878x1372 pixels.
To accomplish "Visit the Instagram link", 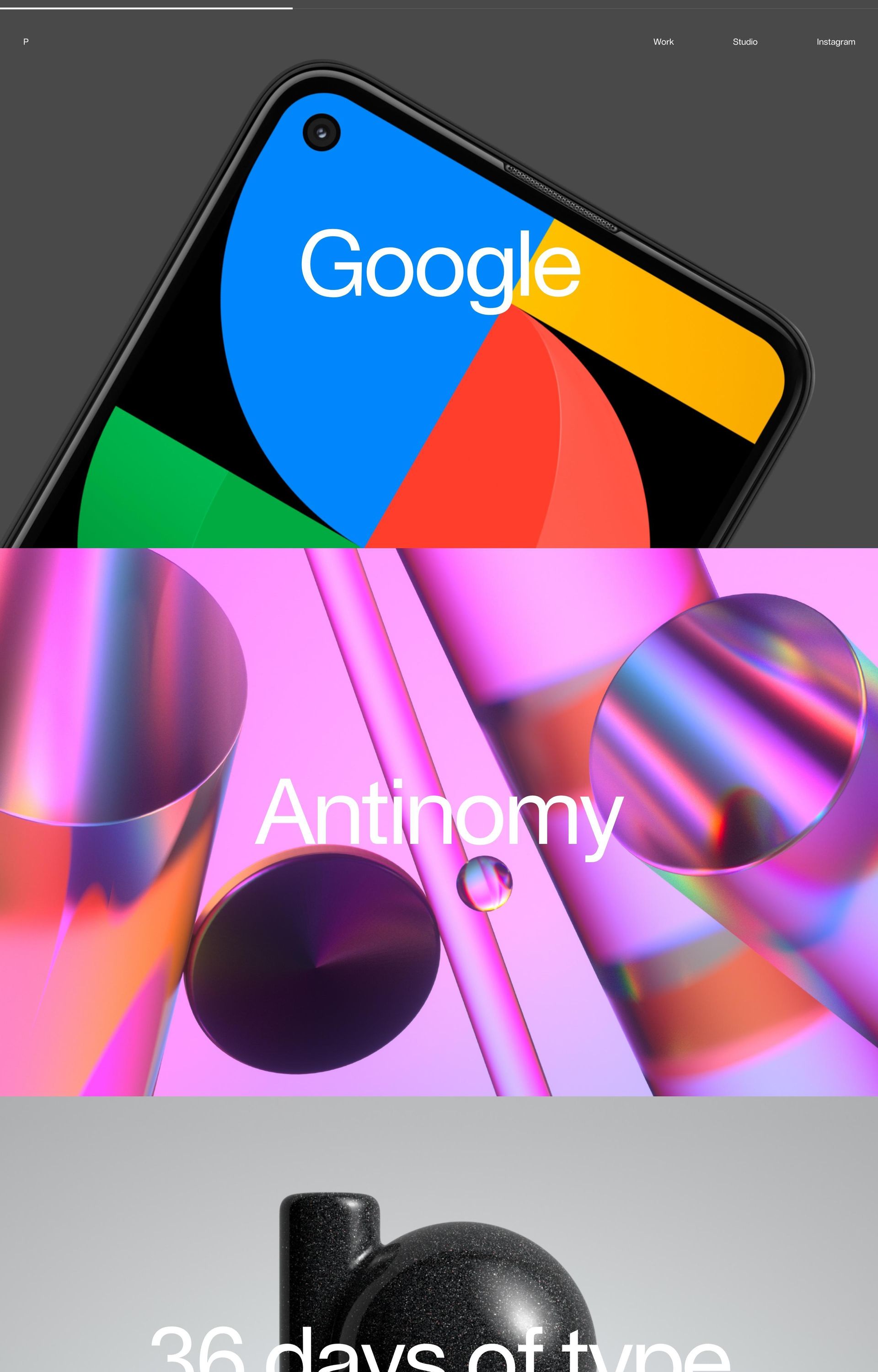I will (835, 42).
